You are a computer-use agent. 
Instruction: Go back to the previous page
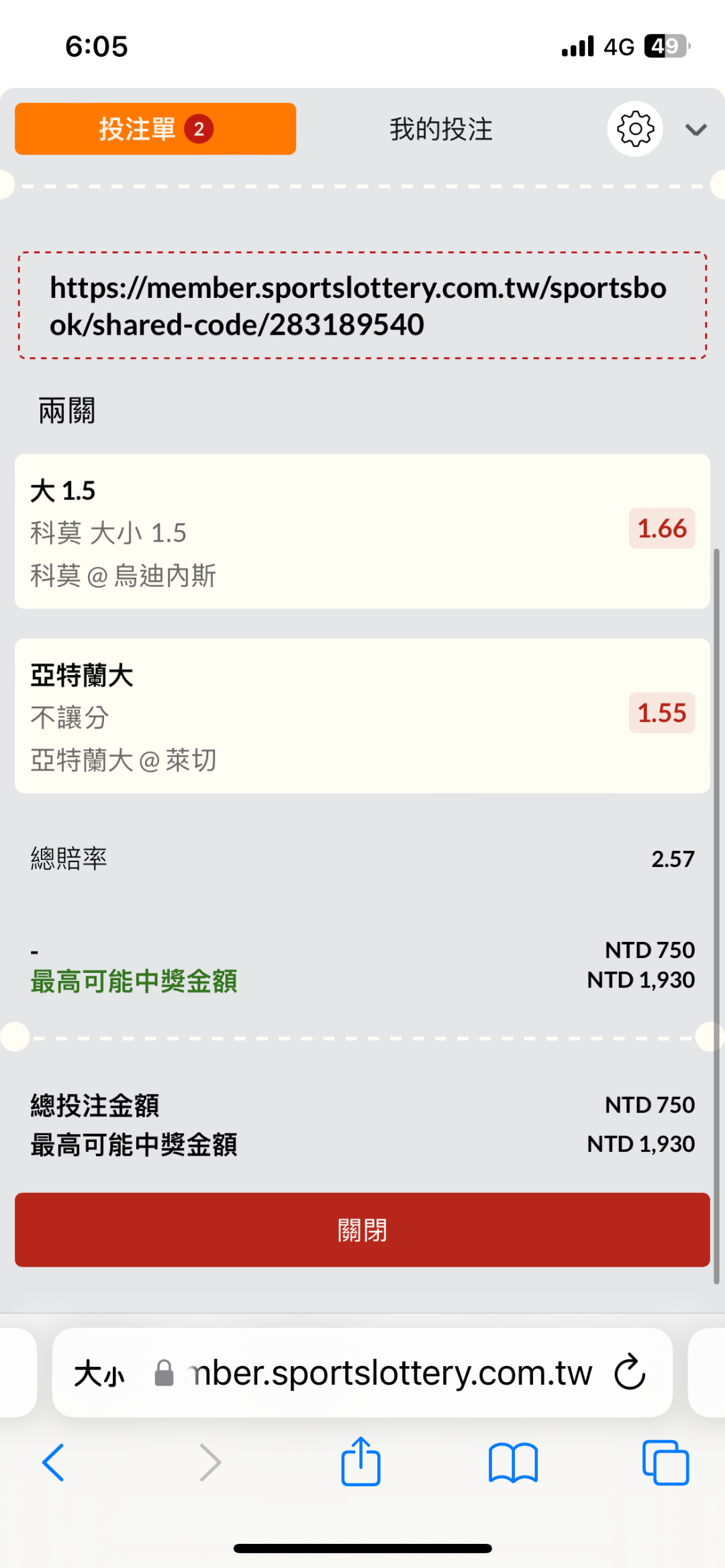pos(54,1462)
